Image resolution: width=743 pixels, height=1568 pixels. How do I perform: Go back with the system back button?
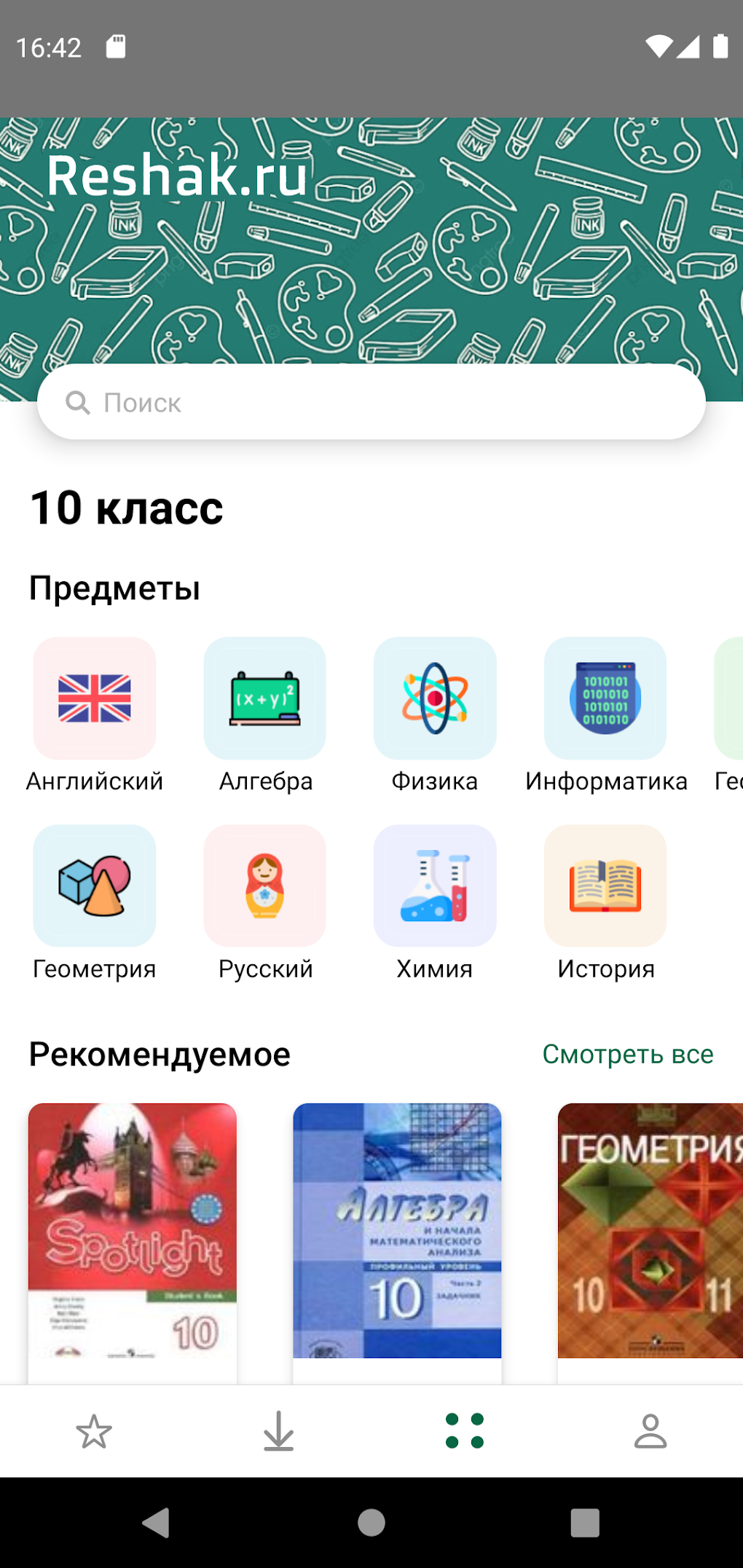[x=156, y=1522]
